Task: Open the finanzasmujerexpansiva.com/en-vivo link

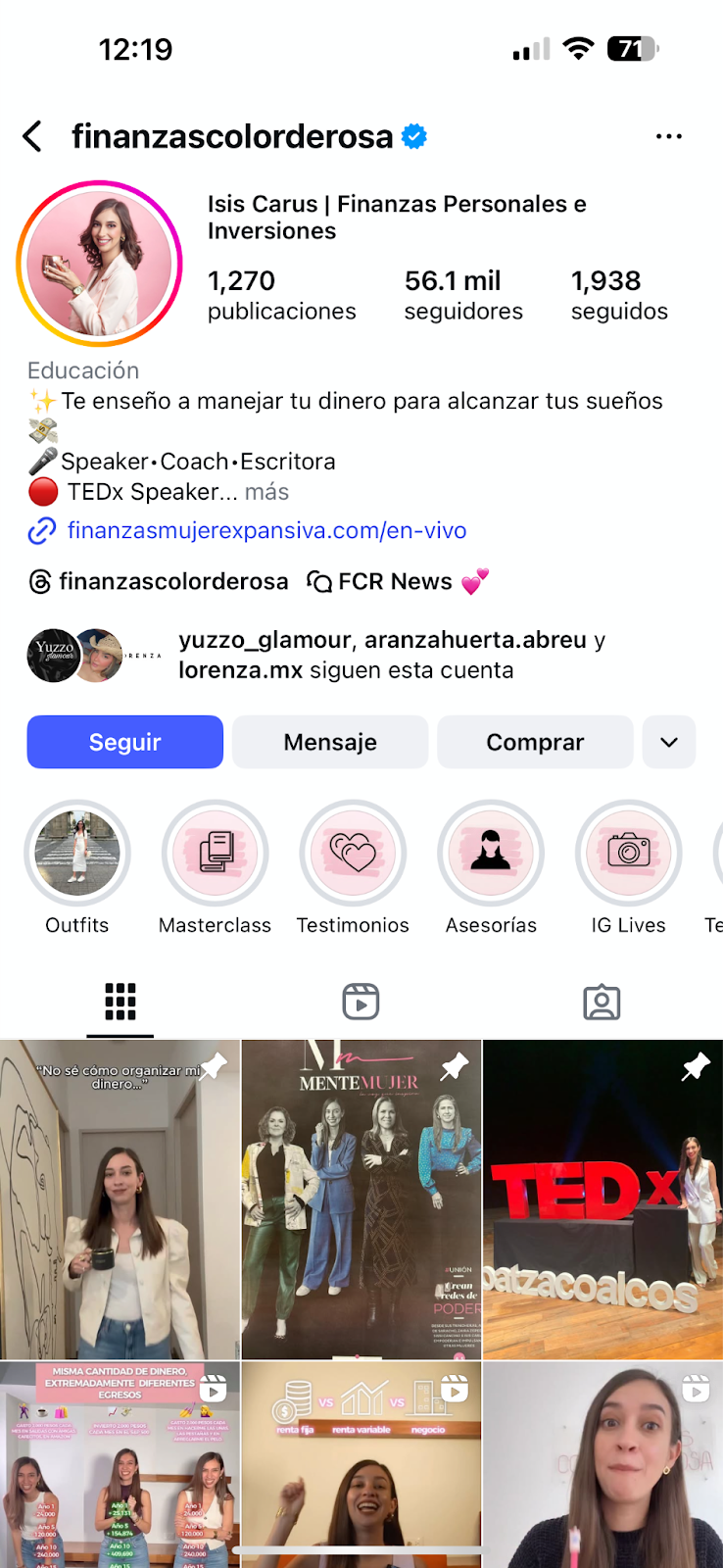Action: tap(266, 531)
